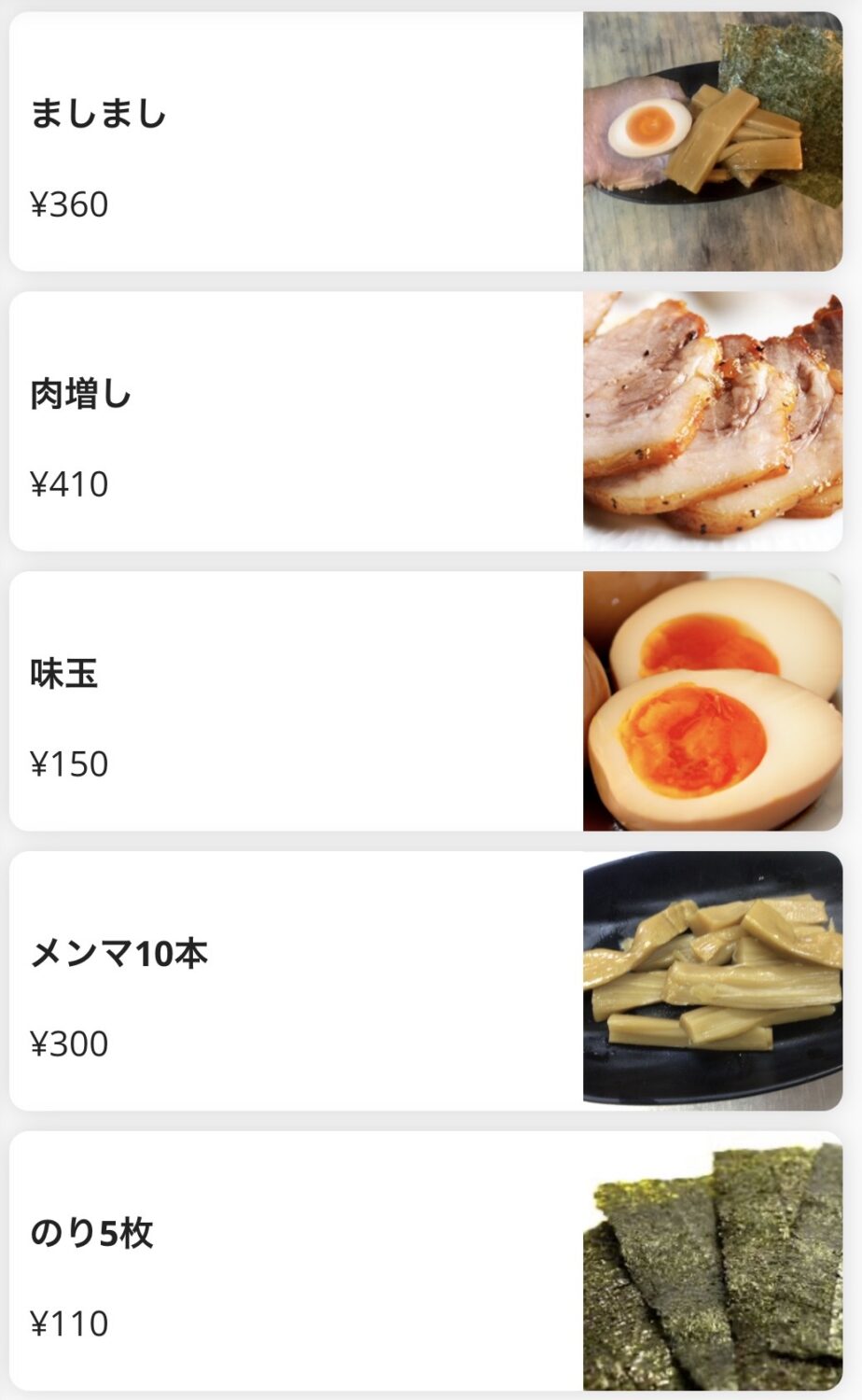Choose the 味玉 egg item
Screen dimensions: 862x1400
425,702
